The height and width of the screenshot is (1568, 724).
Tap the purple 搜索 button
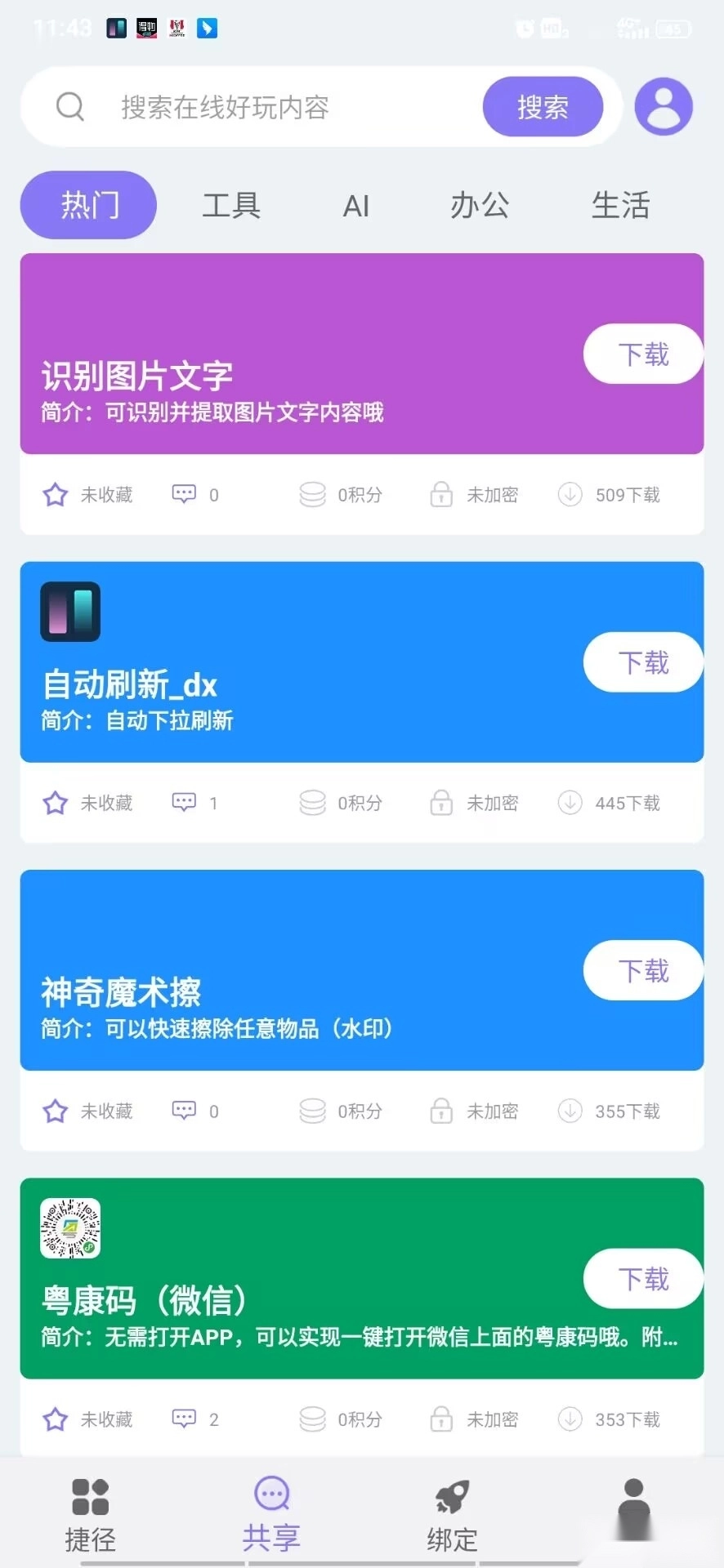pyautogui.click(x=543, y=107)
